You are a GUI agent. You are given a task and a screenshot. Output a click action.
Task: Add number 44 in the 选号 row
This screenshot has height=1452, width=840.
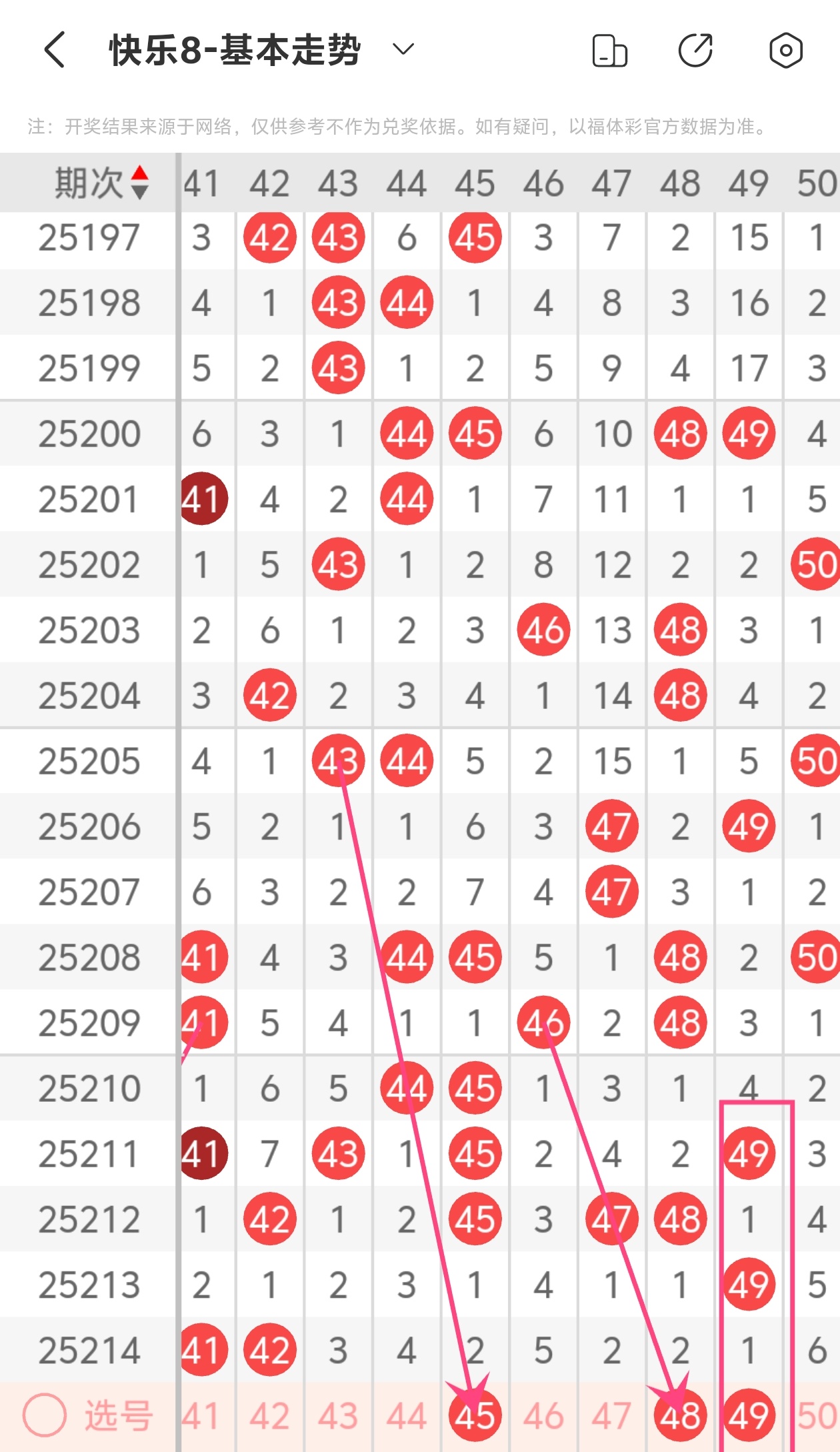click(407, 1416)
